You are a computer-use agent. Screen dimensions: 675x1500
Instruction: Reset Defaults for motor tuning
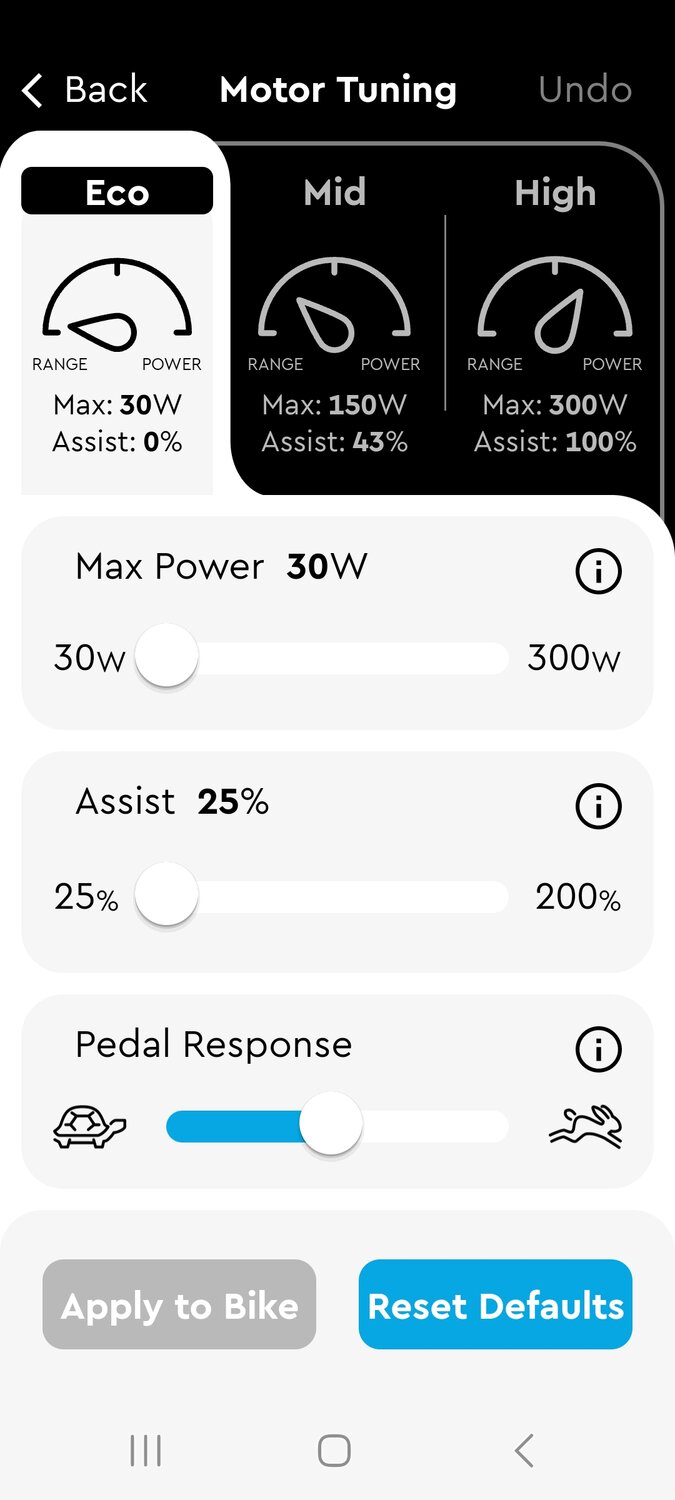click(495, 1305)
